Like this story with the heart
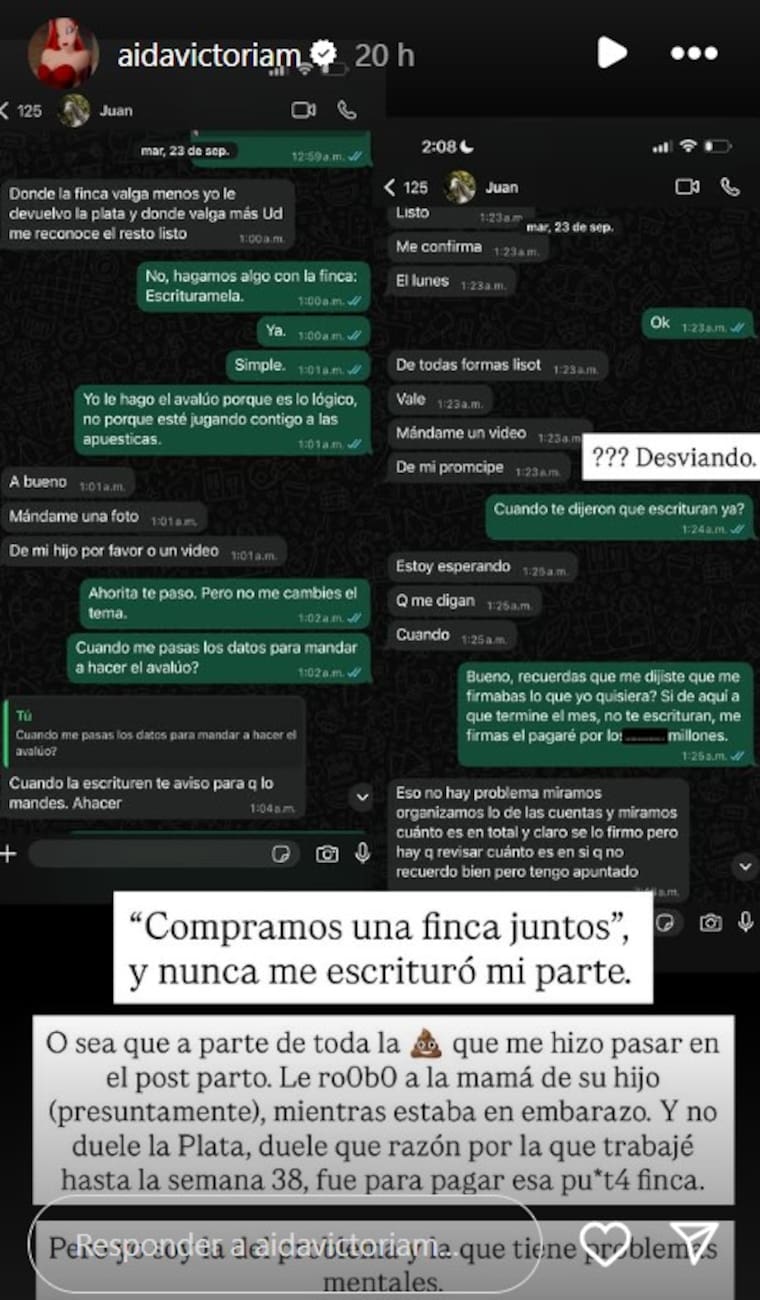The width and height of the screenshot is (760, 1300). pos(606,1245)
